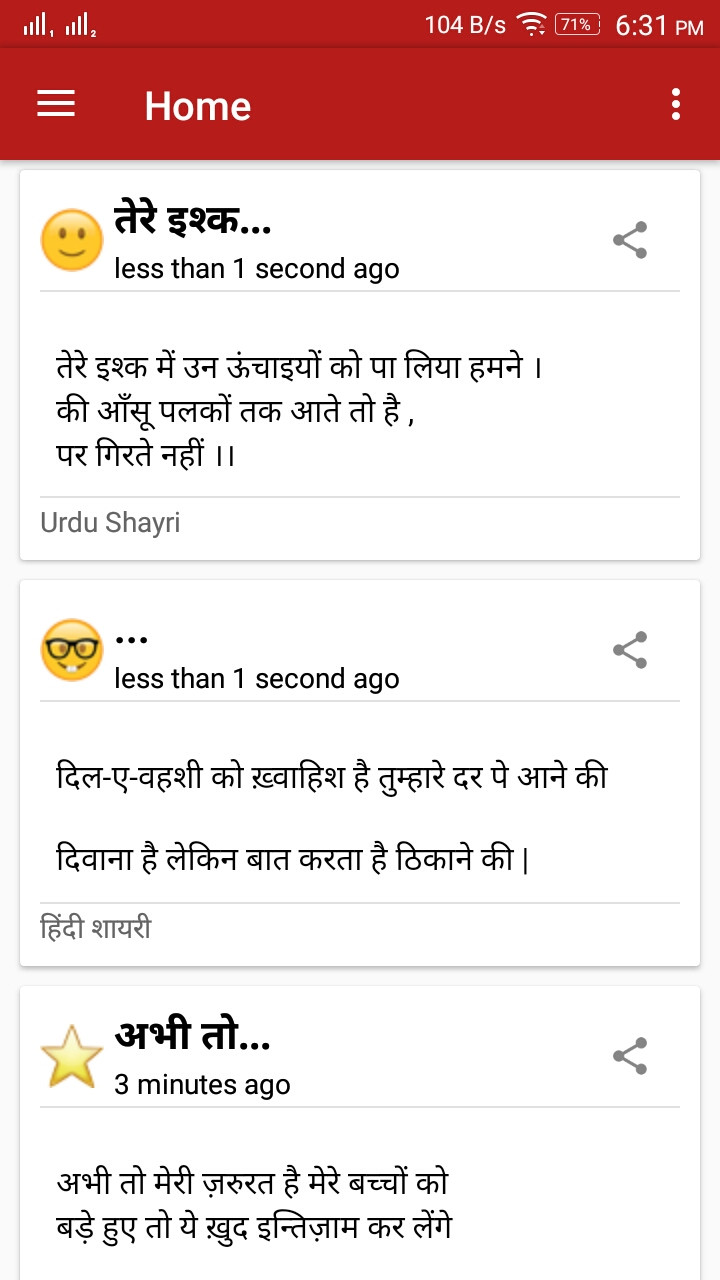Open the navigation drawer menu
This screenshot has width=720, height=1280.
56,105
